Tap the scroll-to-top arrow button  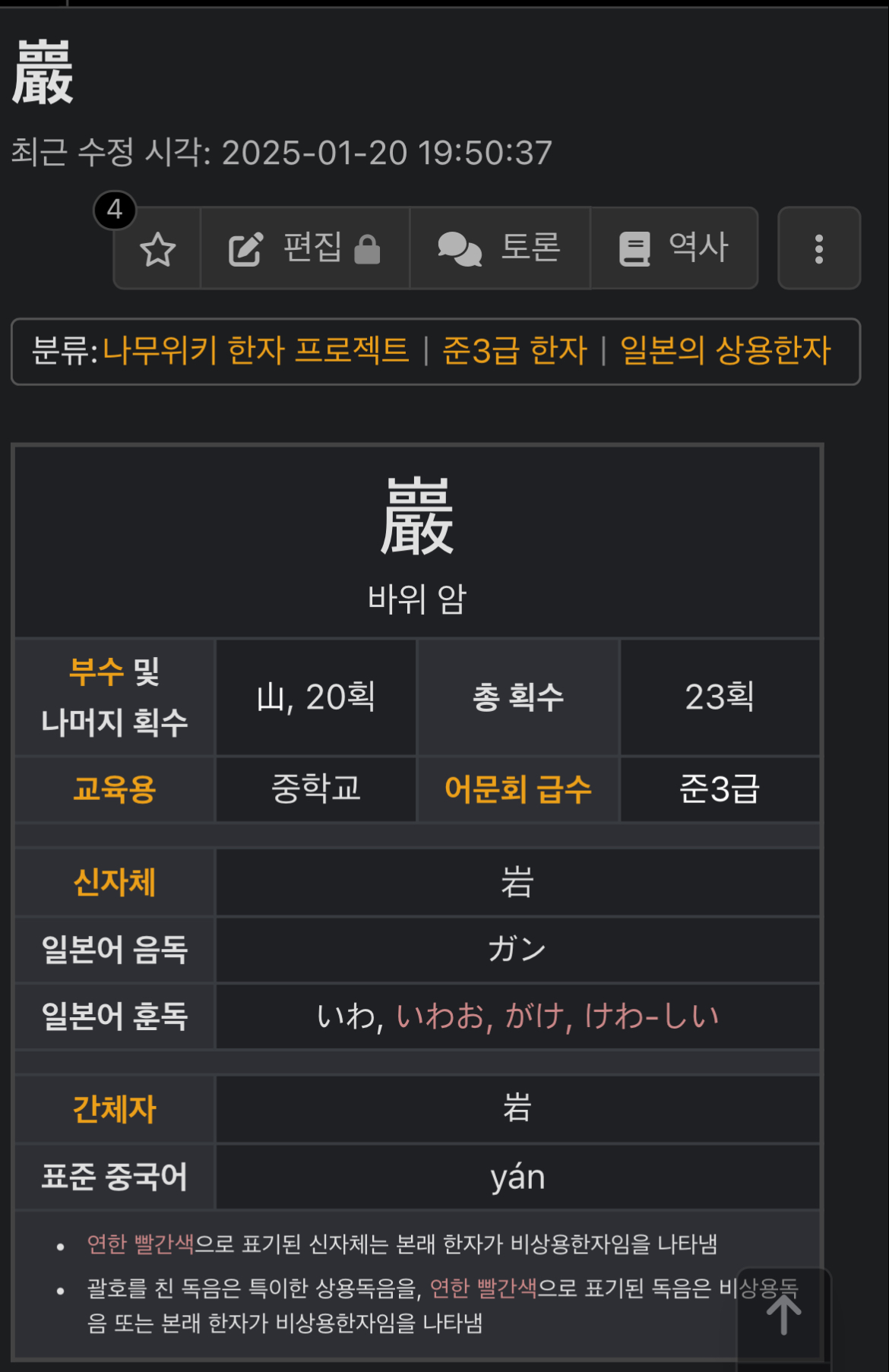tap(783, 1315)
